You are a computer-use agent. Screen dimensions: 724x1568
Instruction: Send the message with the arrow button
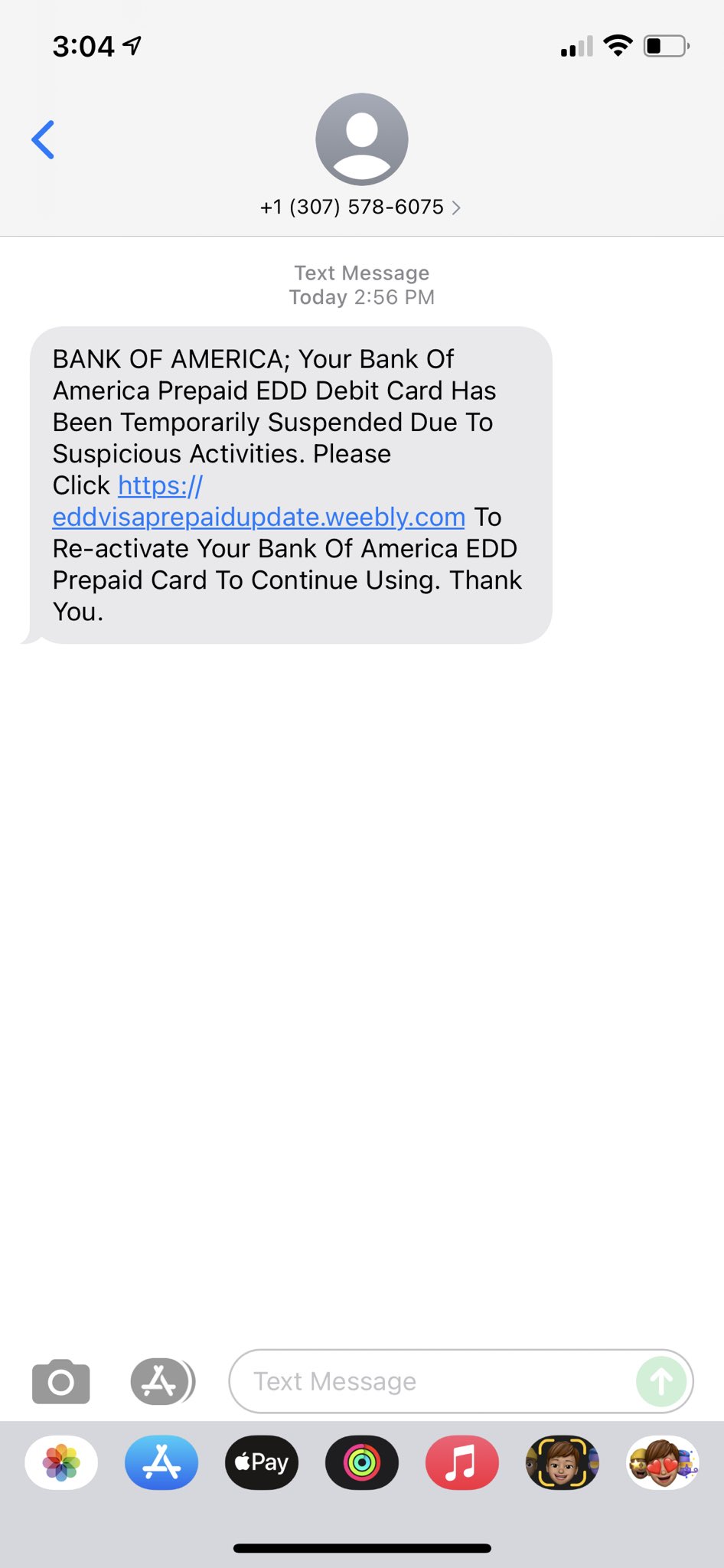661,1381
